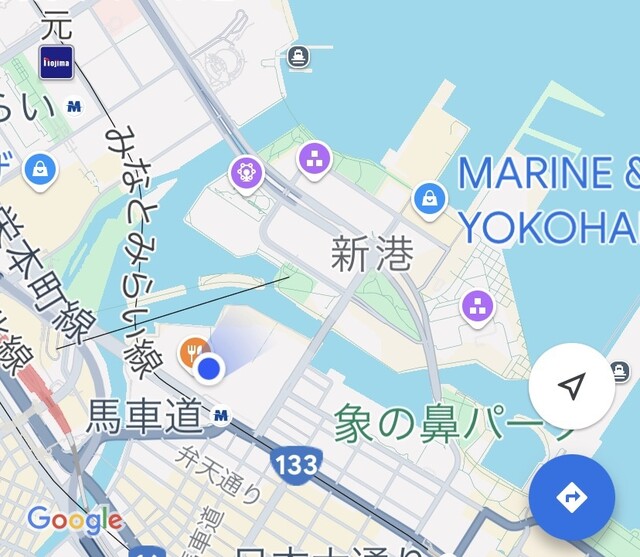Open the purple attraction pin near 新港
Image resolution: width=640 pixels, height=557 pixels.
pyautogui.click(x=315, y=157)
